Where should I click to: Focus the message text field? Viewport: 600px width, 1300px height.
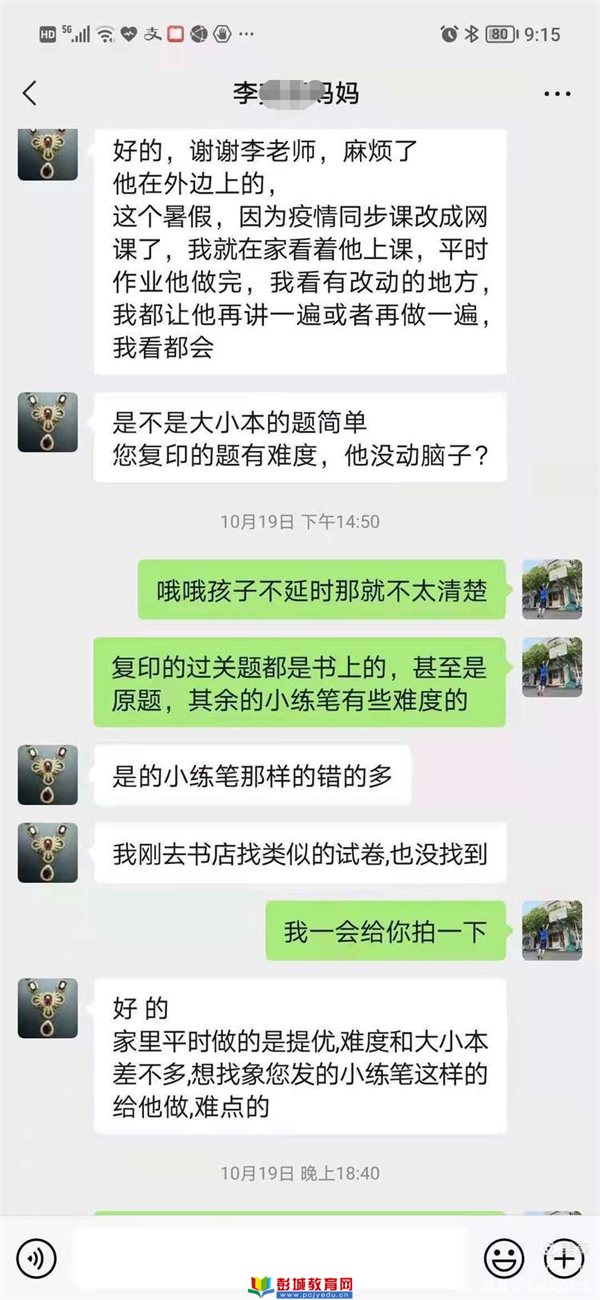pos(270,1257)
